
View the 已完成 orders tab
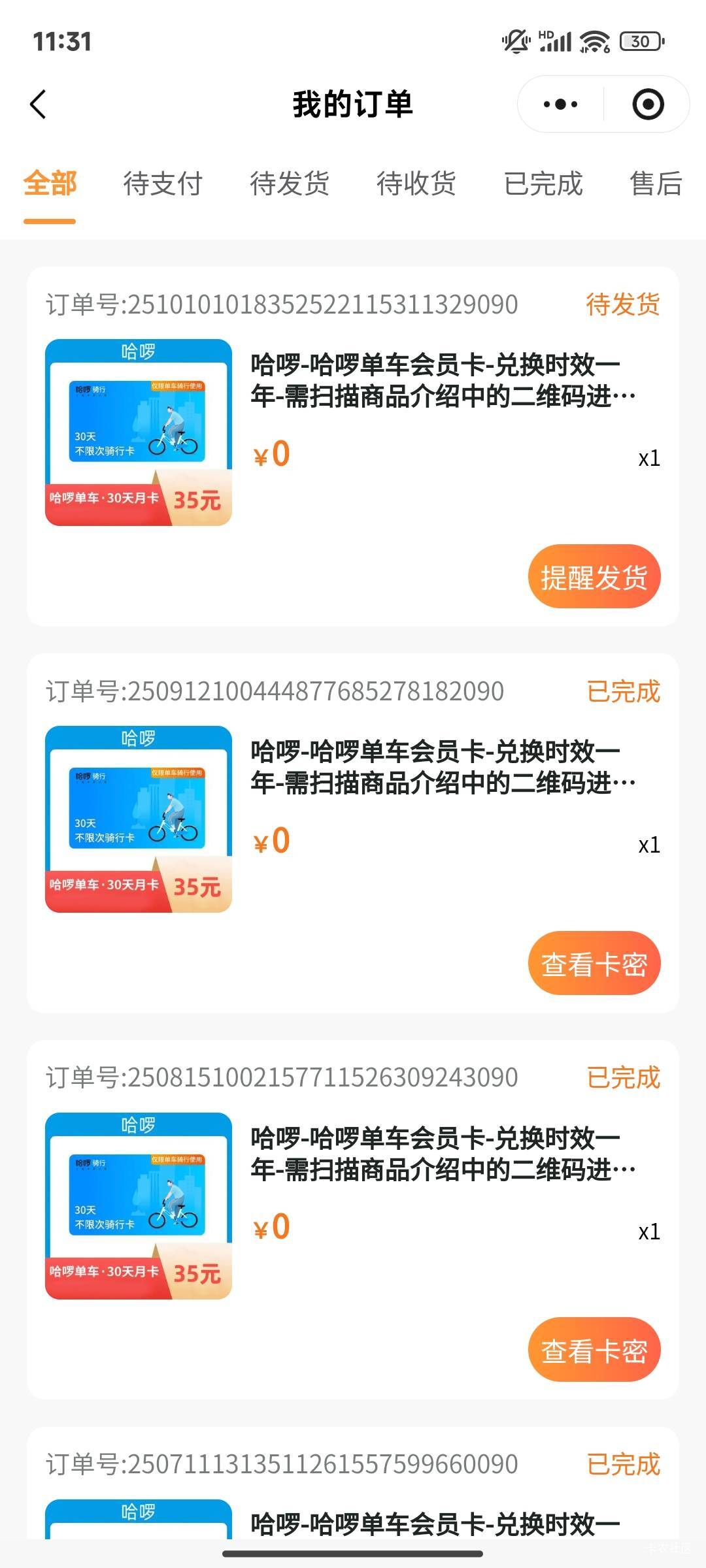(x=543, y=183)
